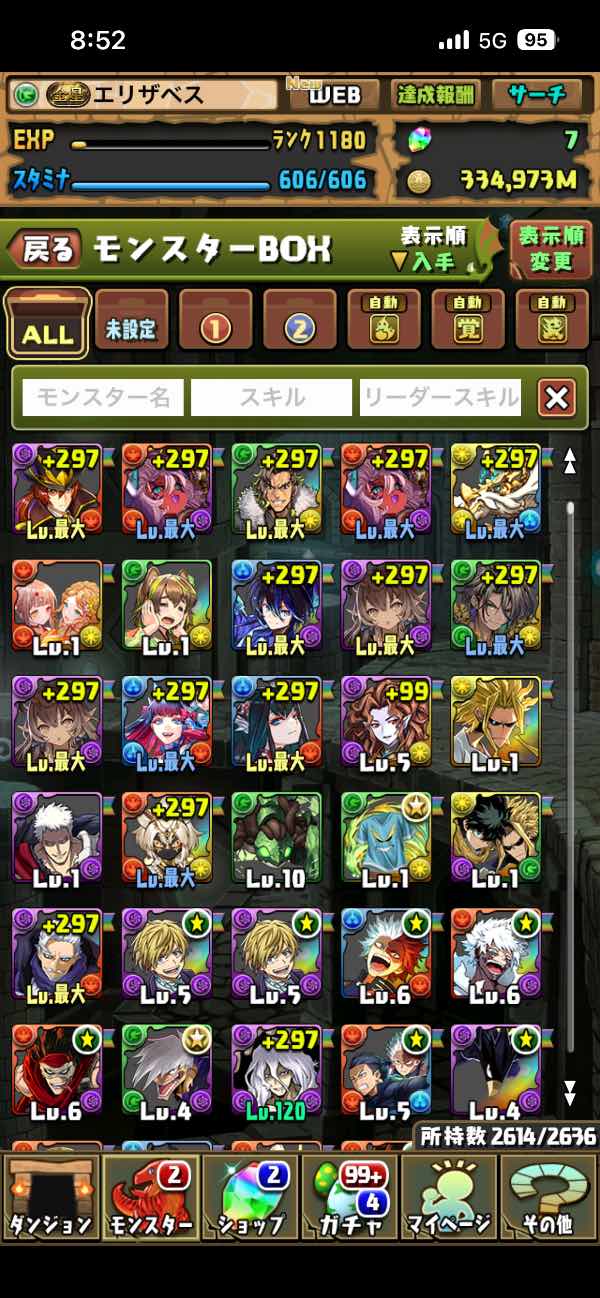The height and width of the screenshot is (1298, 600).
Task: Focus the モンスター名 search field
Action: (103, 398)
